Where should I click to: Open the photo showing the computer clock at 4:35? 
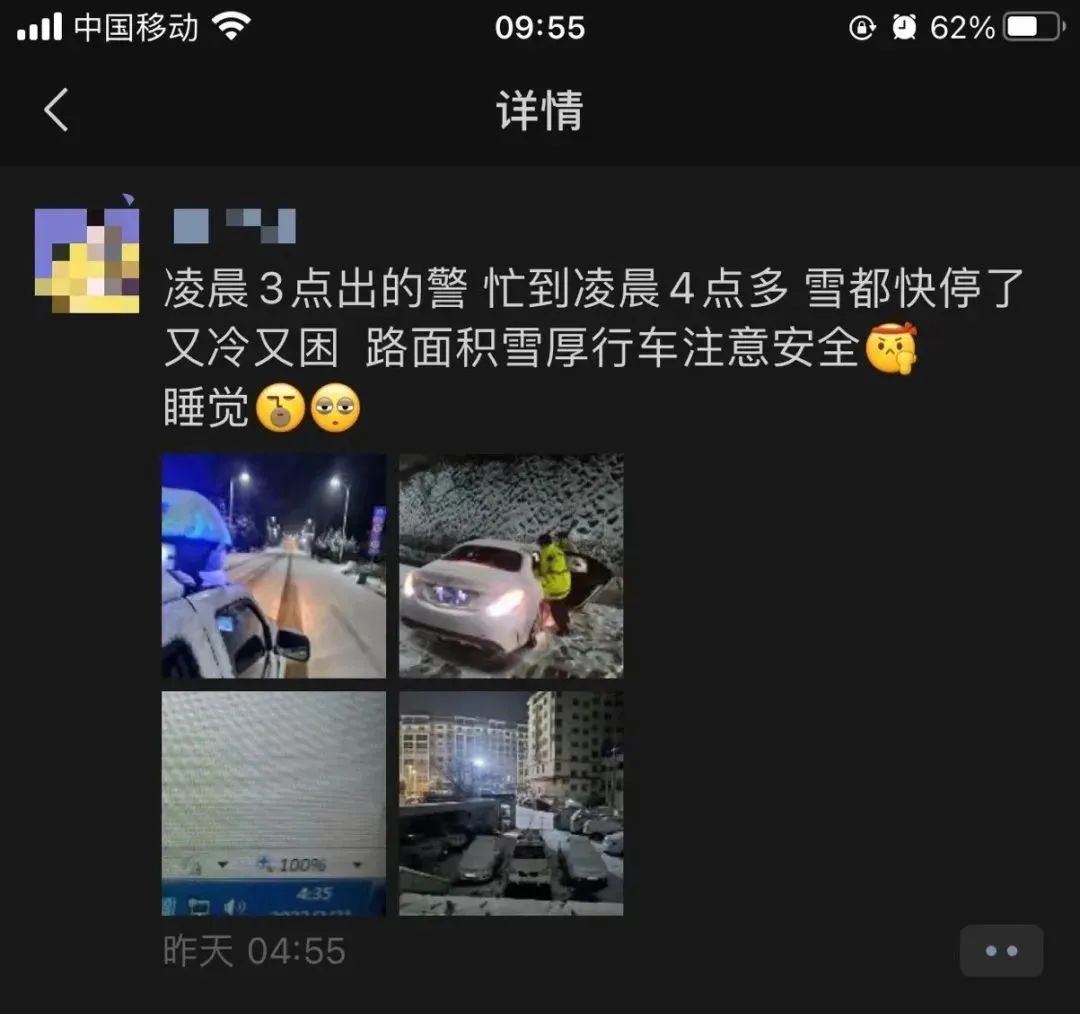[x=274, y=803]
